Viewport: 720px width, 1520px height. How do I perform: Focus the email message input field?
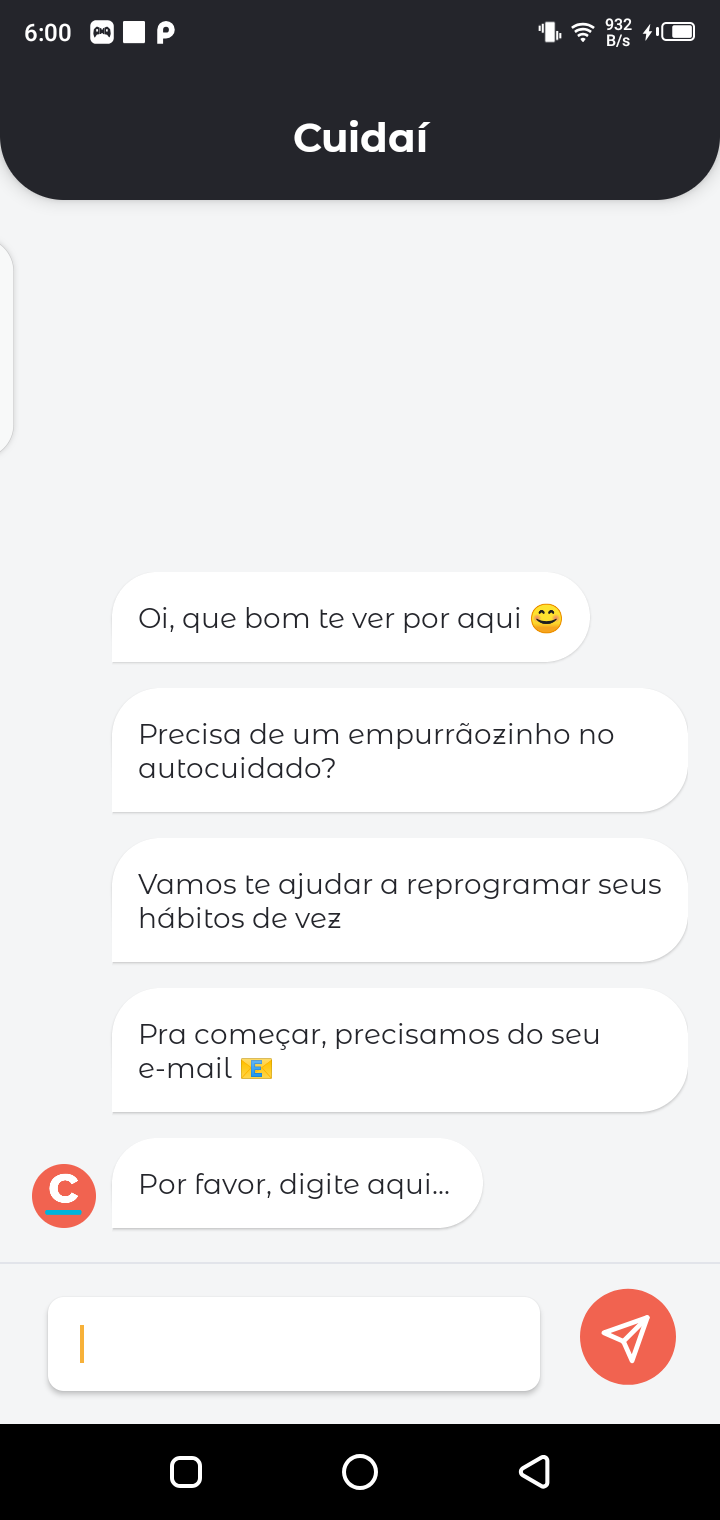point(294,1343)
